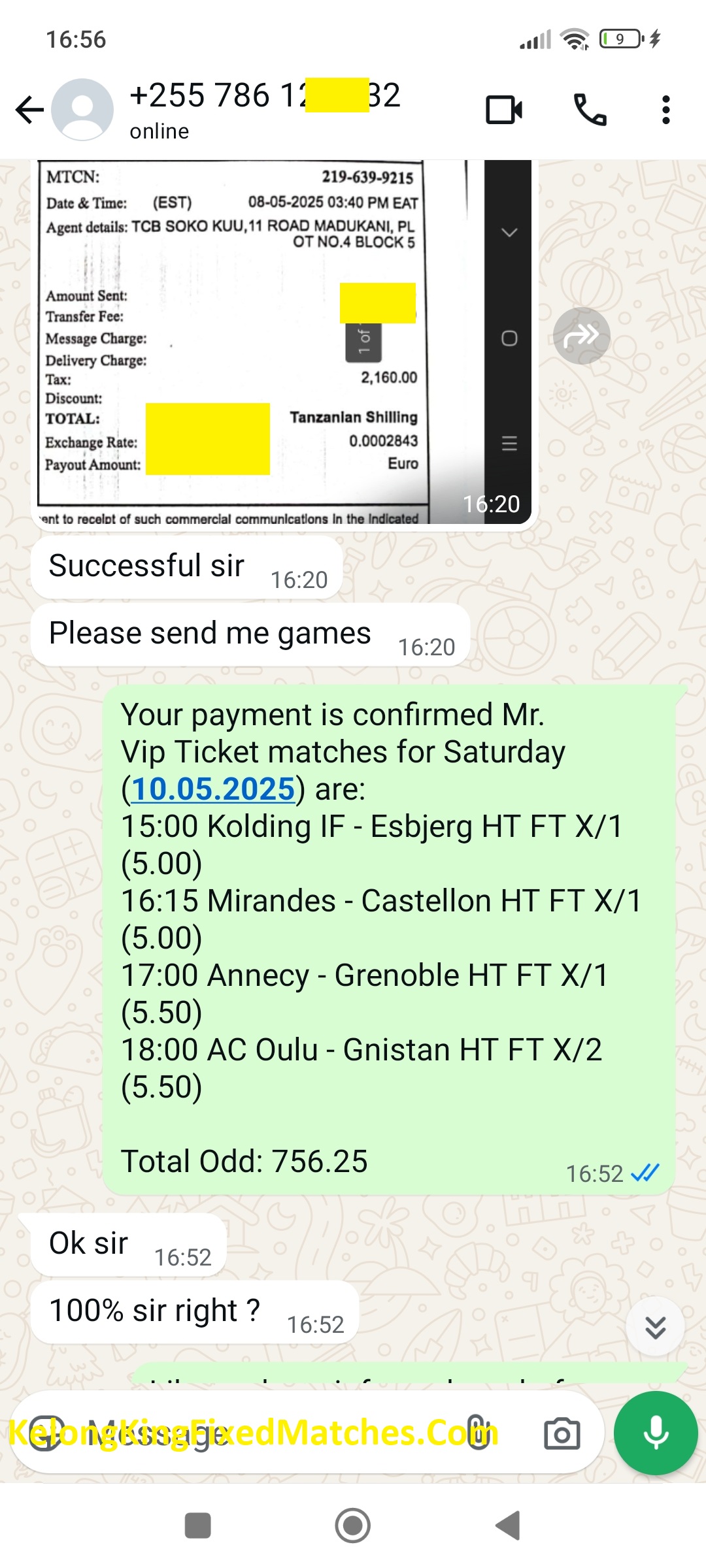
Task: Go back to the chat list
Action: click(x=29, y=110)
